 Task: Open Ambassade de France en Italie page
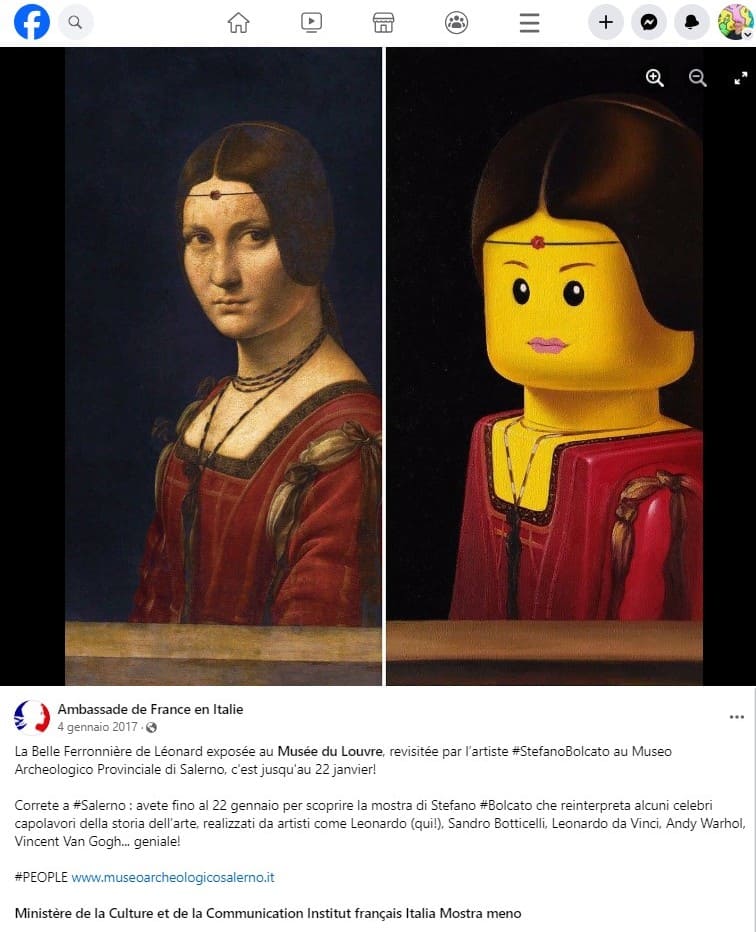click(150, 709)
